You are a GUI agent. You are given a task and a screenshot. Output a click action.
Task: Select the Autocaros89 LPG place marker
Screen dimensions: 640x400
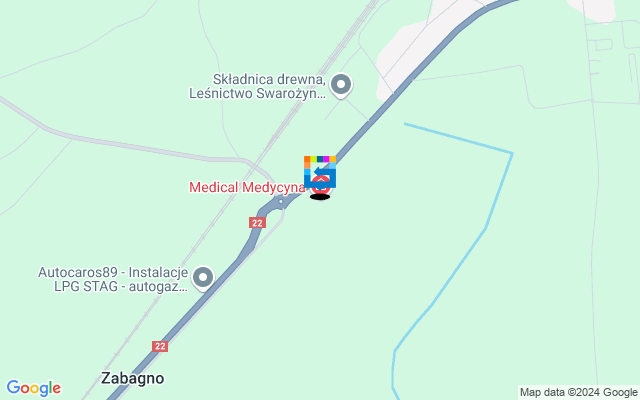[x=203, y=277]
